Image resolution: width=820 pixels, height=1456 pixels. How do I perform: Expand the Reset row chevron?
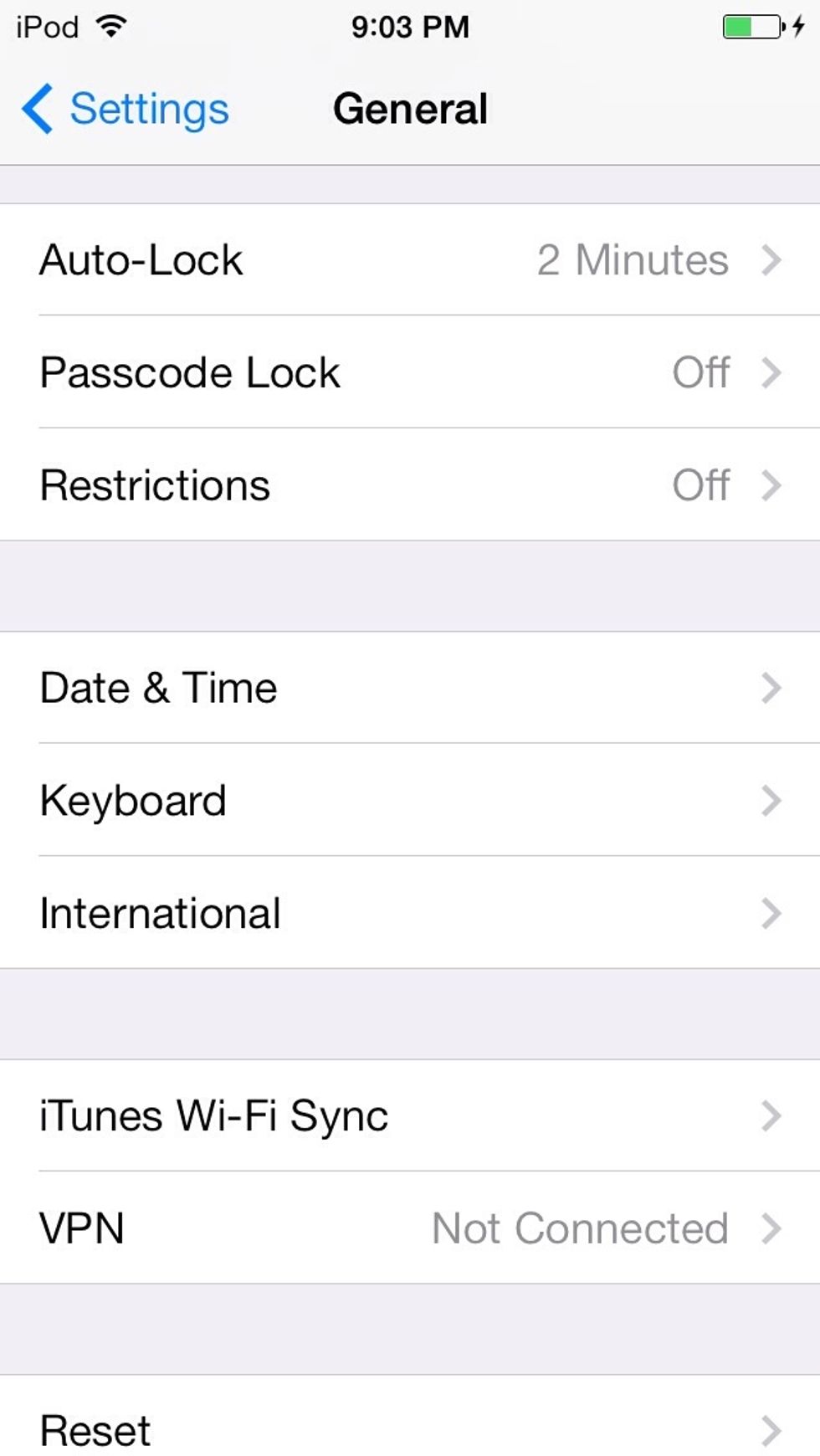click(x=771, y=1428)
